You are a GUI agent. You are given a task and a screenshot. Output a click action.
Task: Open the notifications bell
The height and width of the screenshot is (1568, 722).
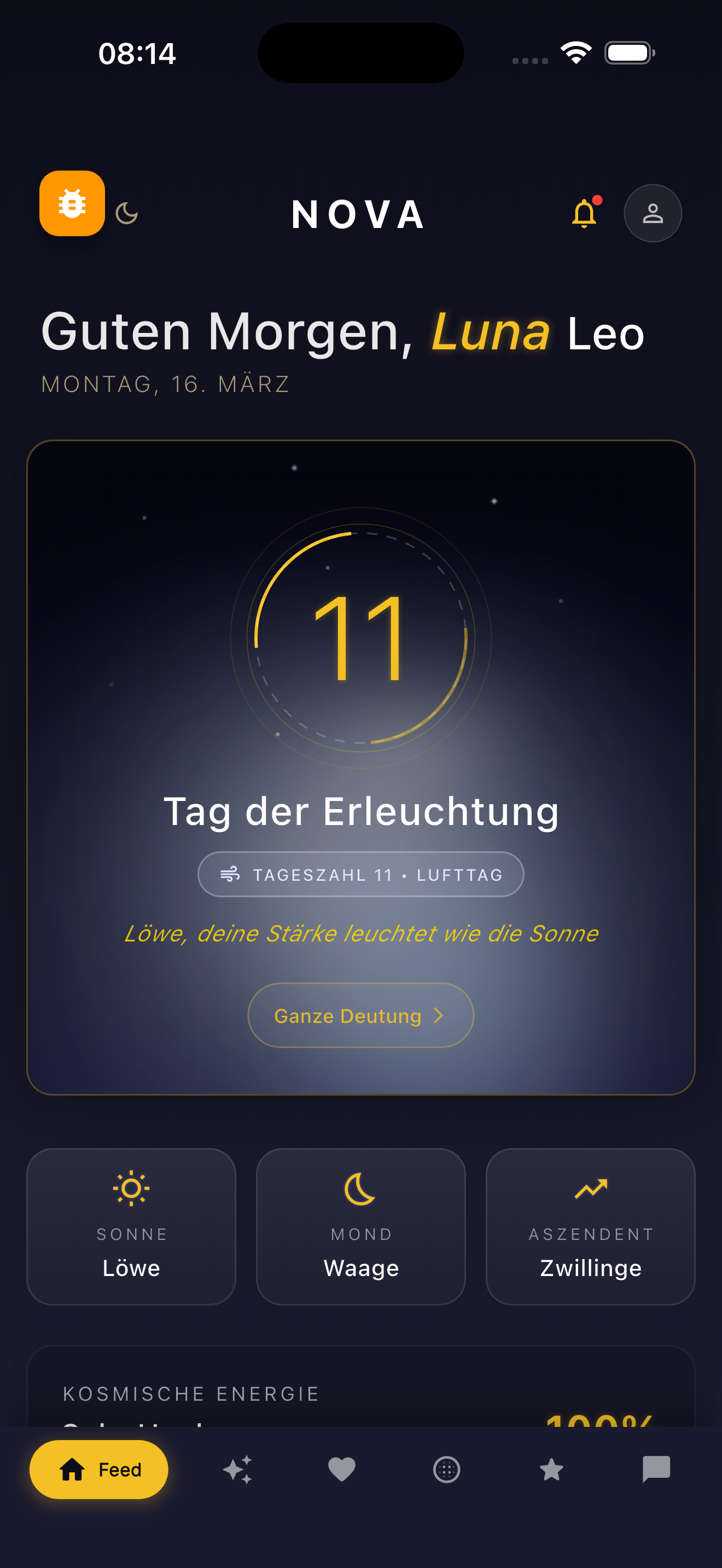tap(584, 213)
